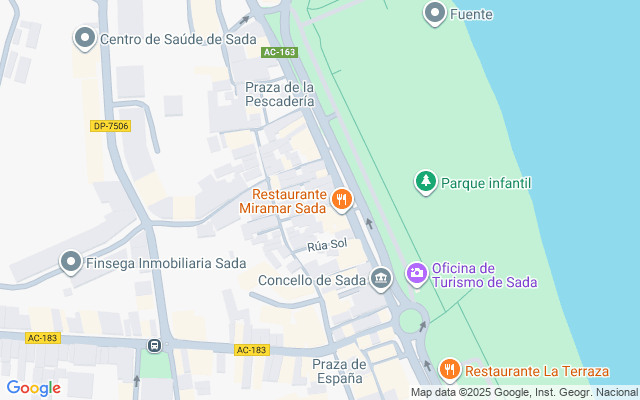Image resolution: width=640 pixels, height=400 pixels.
Task: Open Restaurante Miramar Sada pin
Action: 342,199
